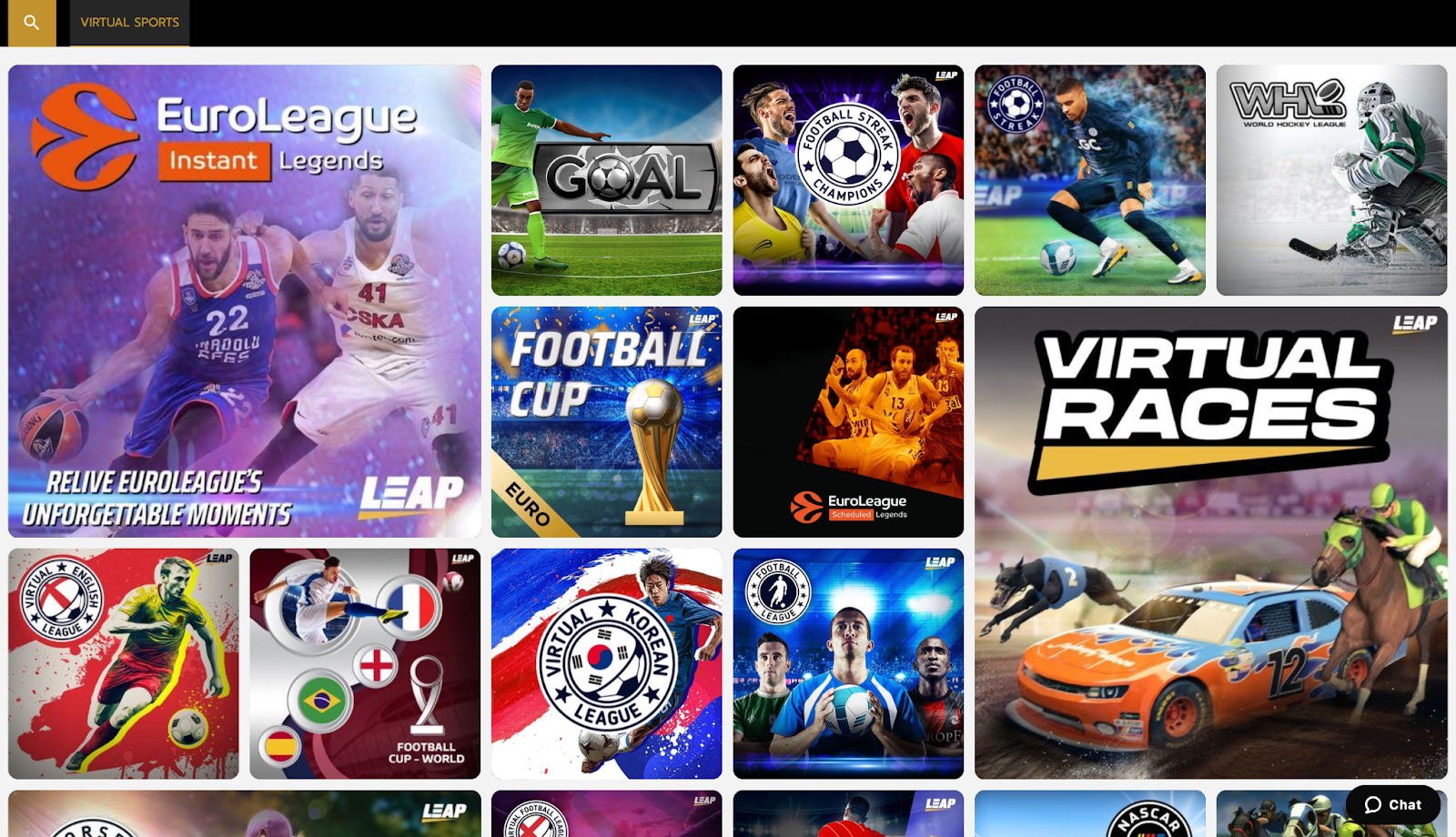This screenshot has width=1456, height=837.
Task: Open EuroLeague Instant Legends game
Action: 244,300
